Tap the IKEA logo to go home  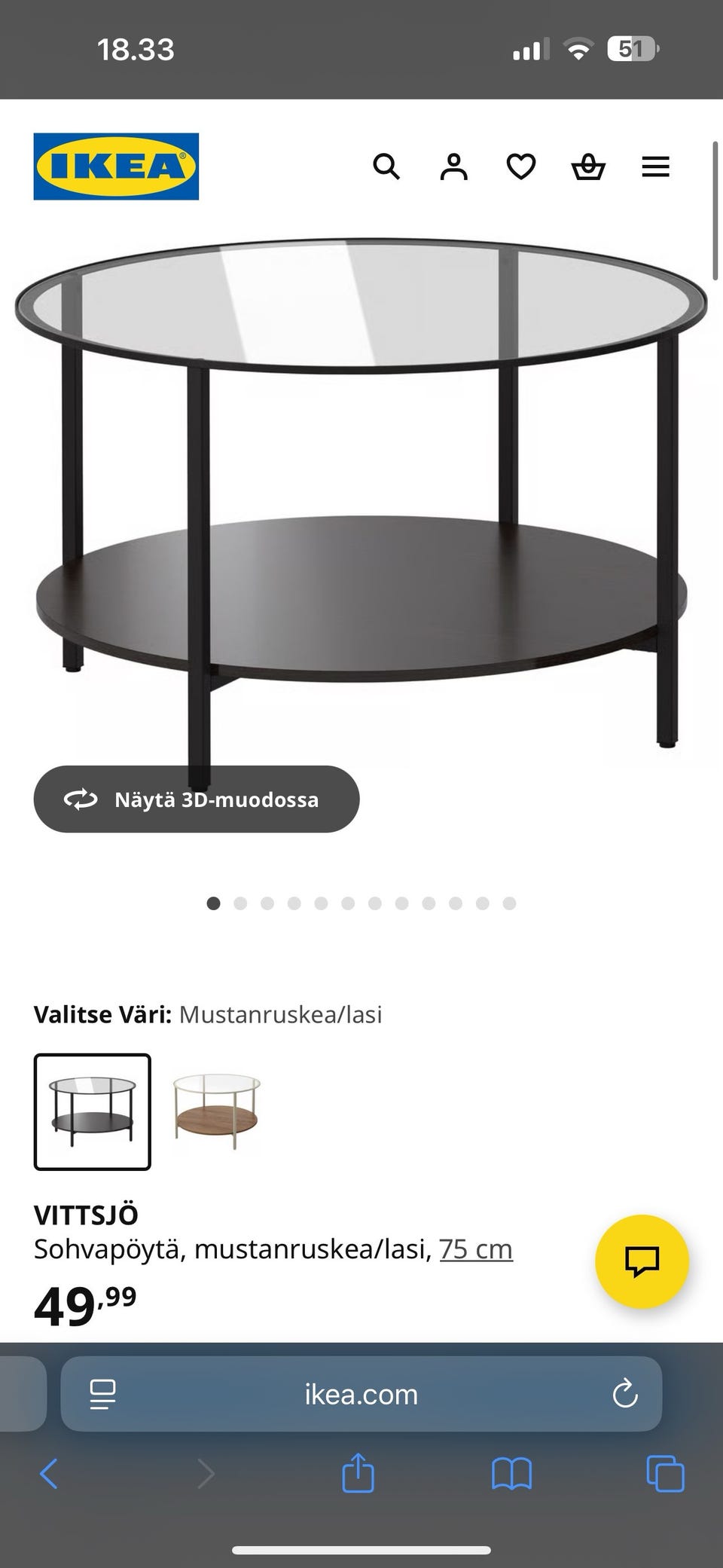[115, 166]
